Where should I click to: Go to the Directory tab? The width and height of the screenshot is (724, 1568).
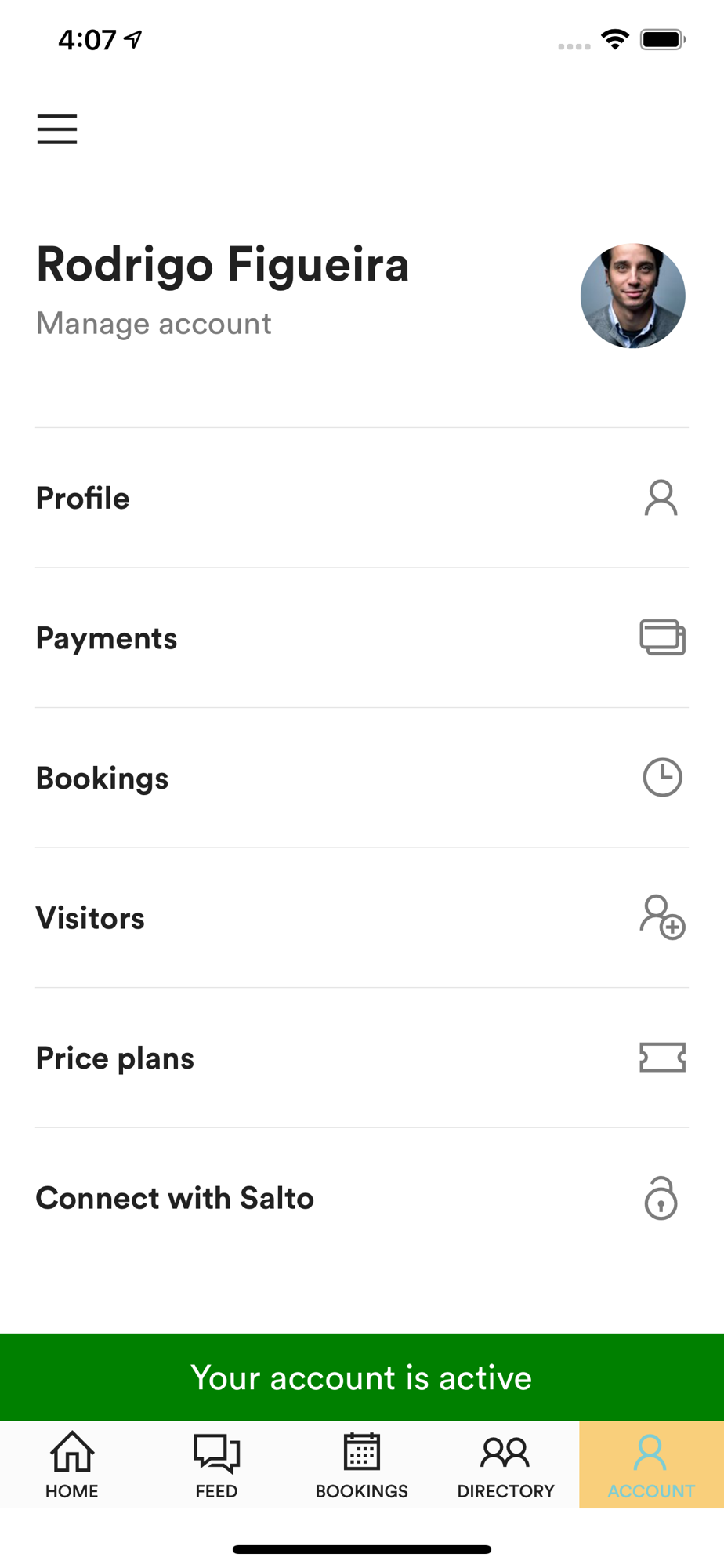point(506,1465)
